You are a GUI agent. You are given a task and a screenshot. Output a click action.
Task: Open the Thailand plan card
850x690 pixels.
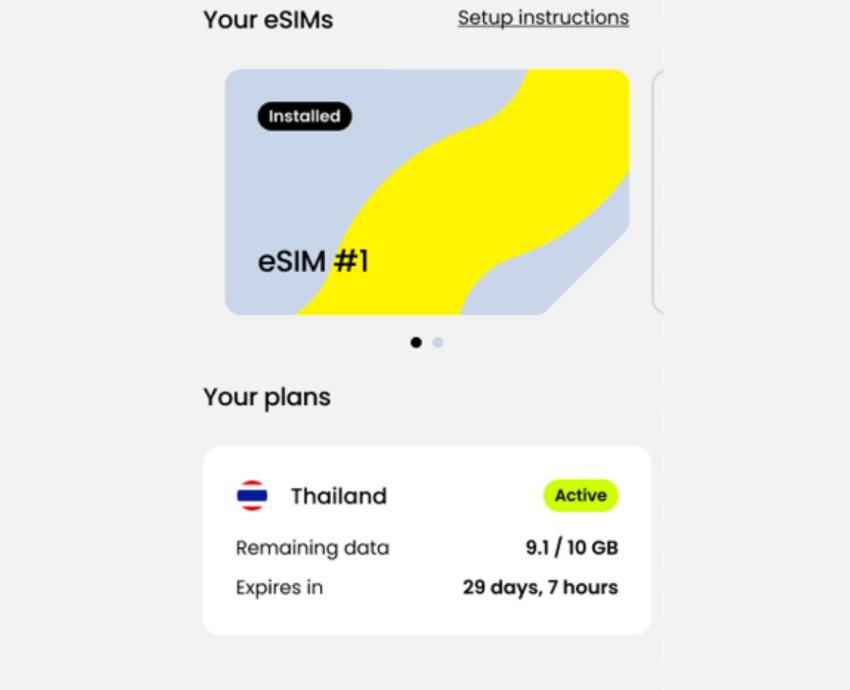tap(427, 540)
